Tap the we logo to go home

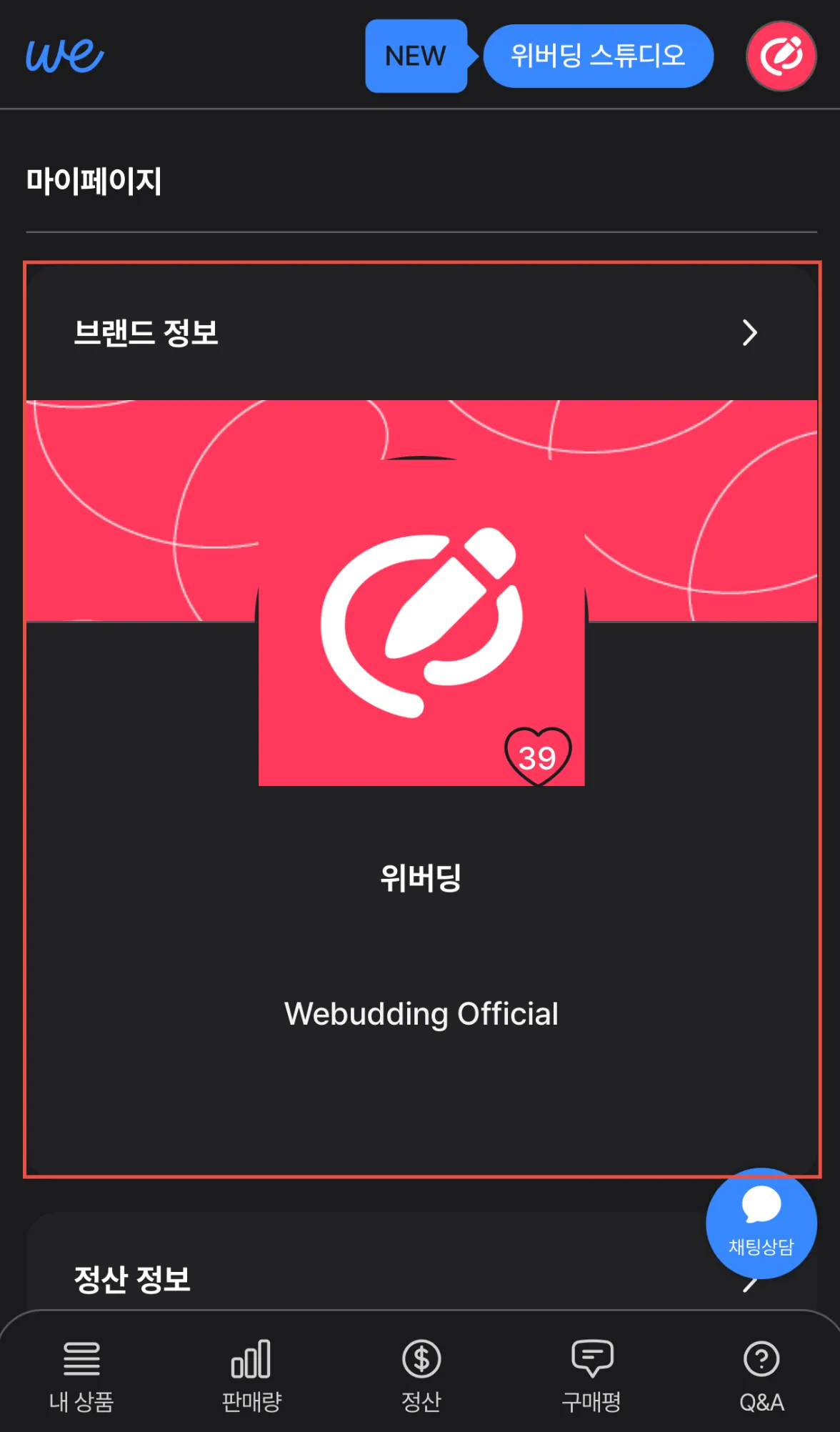coord(64,56)
